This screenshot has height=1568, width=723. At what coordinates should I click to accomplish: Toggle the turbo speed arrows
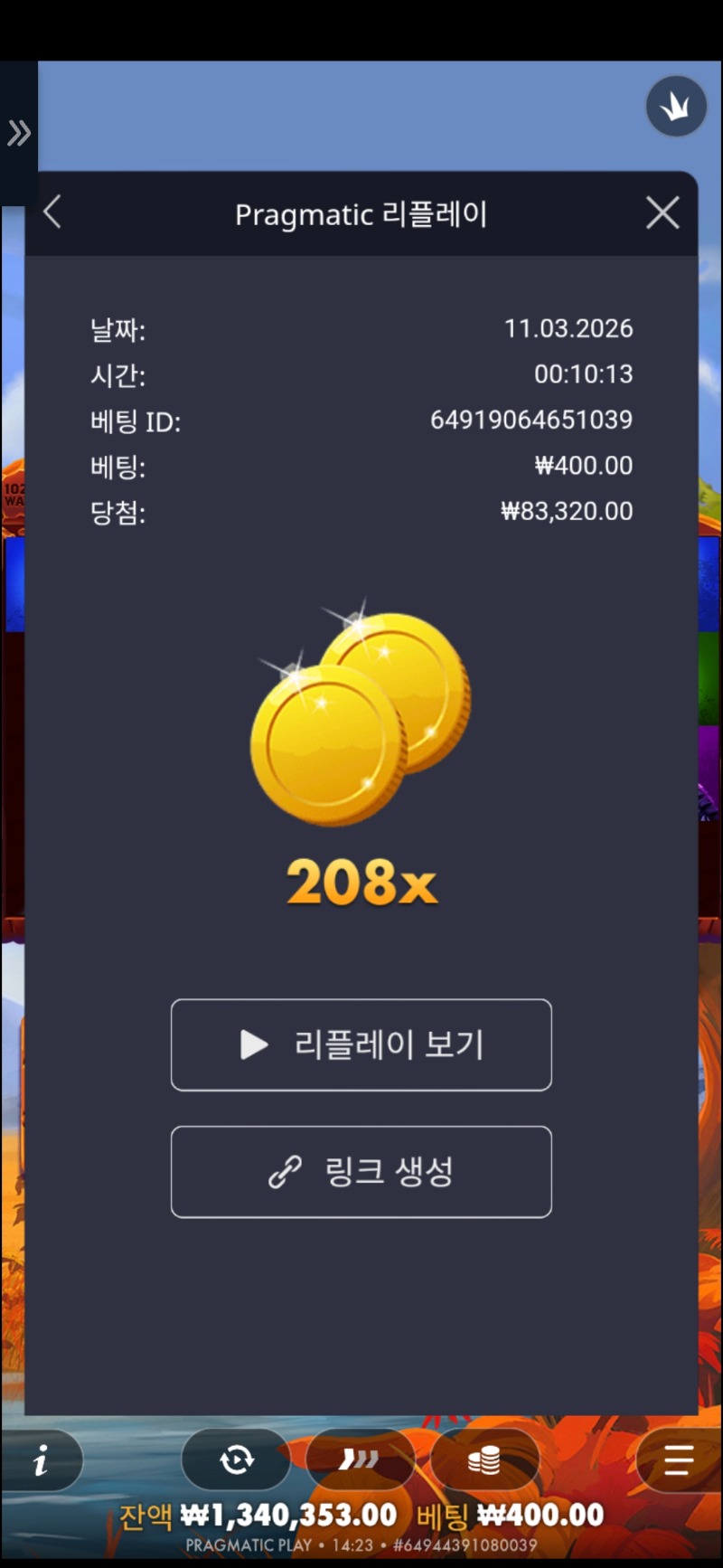click(x=360, y=1459)
